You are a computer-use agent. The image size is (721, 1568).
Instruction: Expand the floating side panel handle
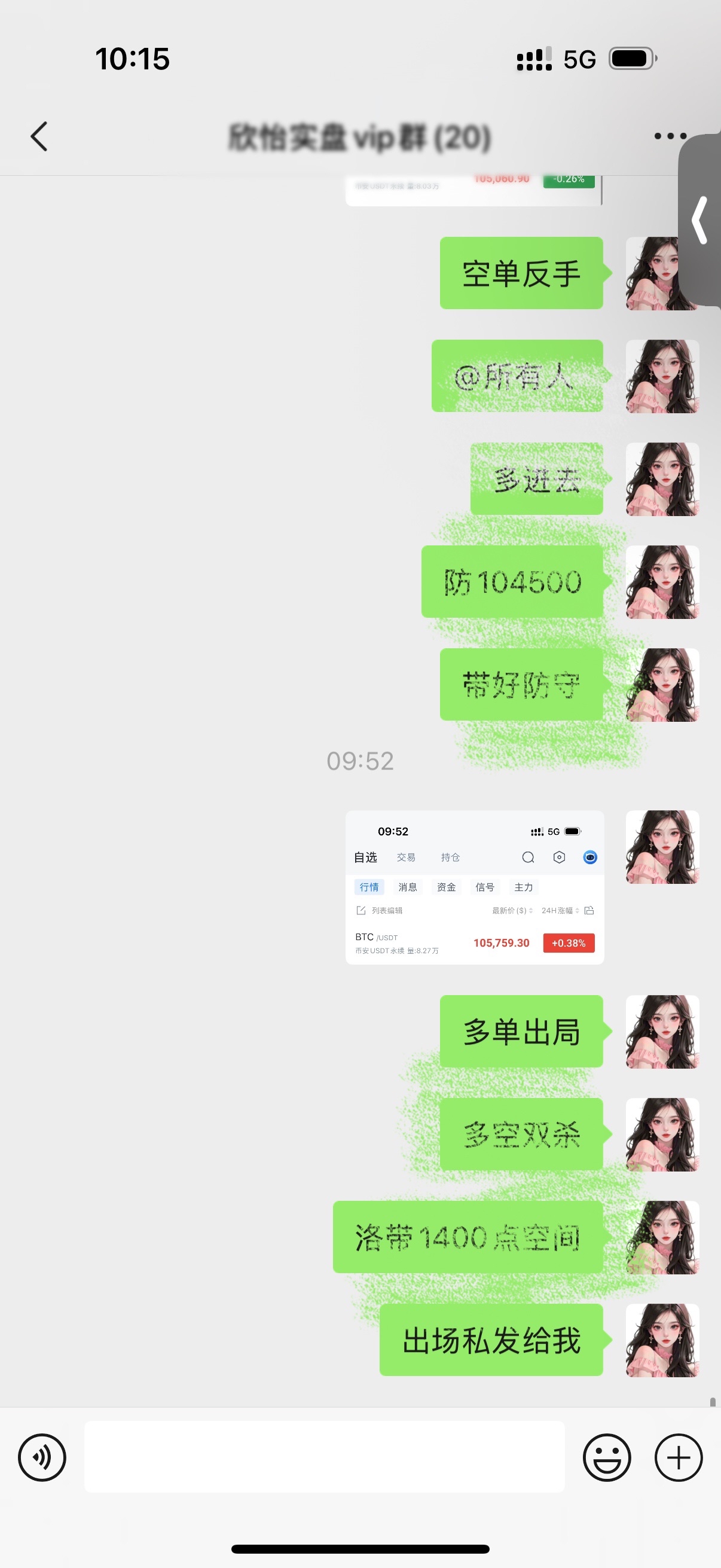pyautogui.click(x=701, y=220)
